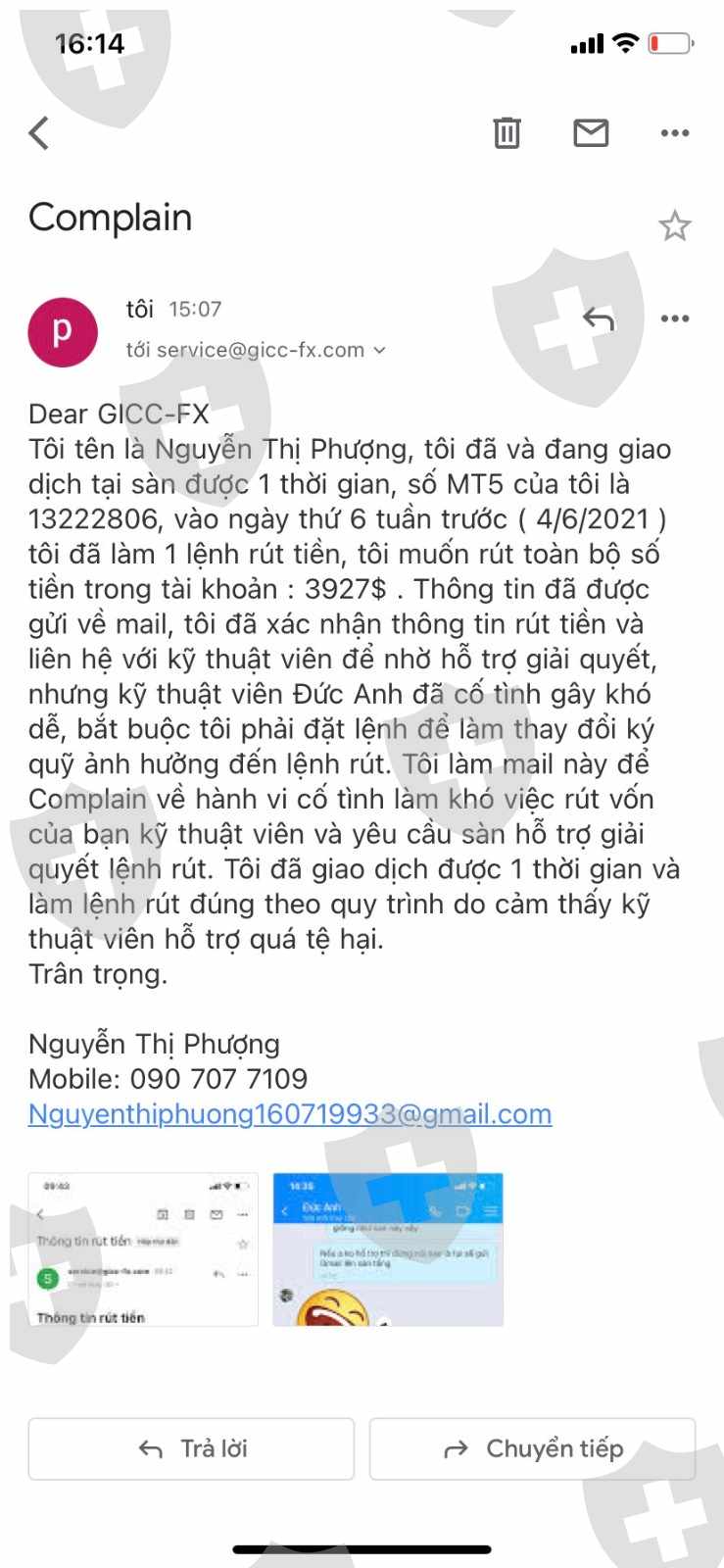This screenshot has height=1568, width=724.
Task: Mark the email as unread
Action: tap(591, 132)
